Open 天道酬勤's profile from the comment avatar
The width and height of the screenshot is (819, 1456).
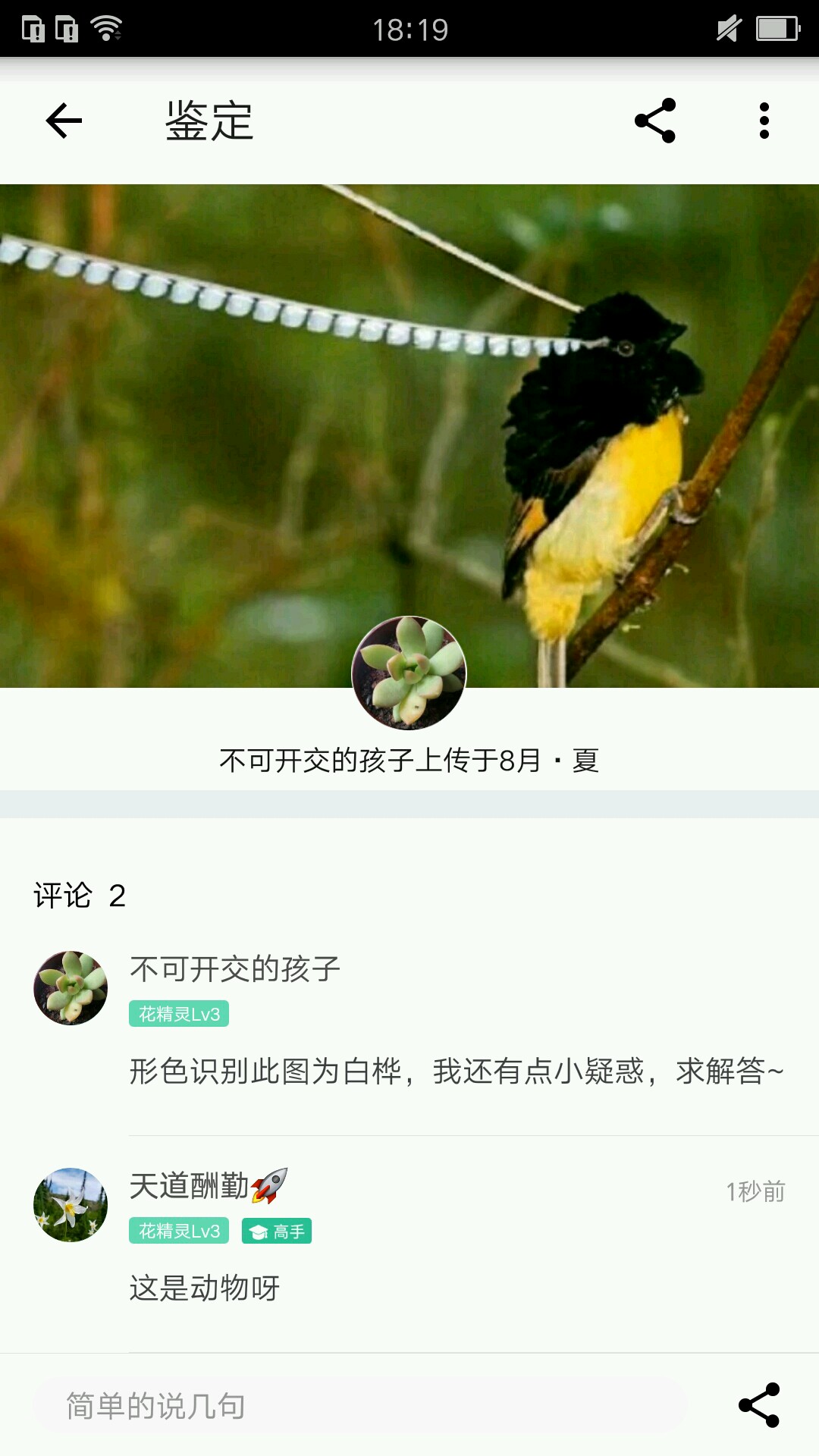pyautogui.click(x=71, y=1205)
